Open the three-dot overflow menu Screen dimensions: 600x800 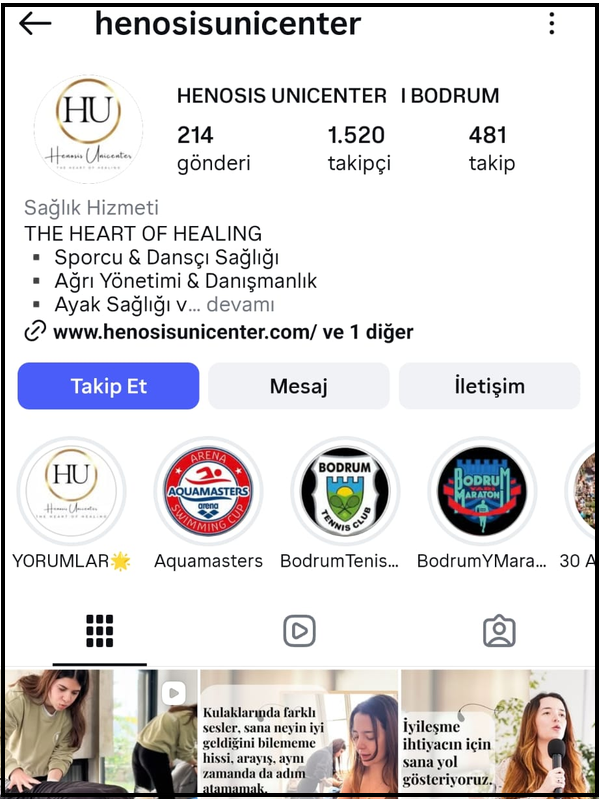coord(552,24)
